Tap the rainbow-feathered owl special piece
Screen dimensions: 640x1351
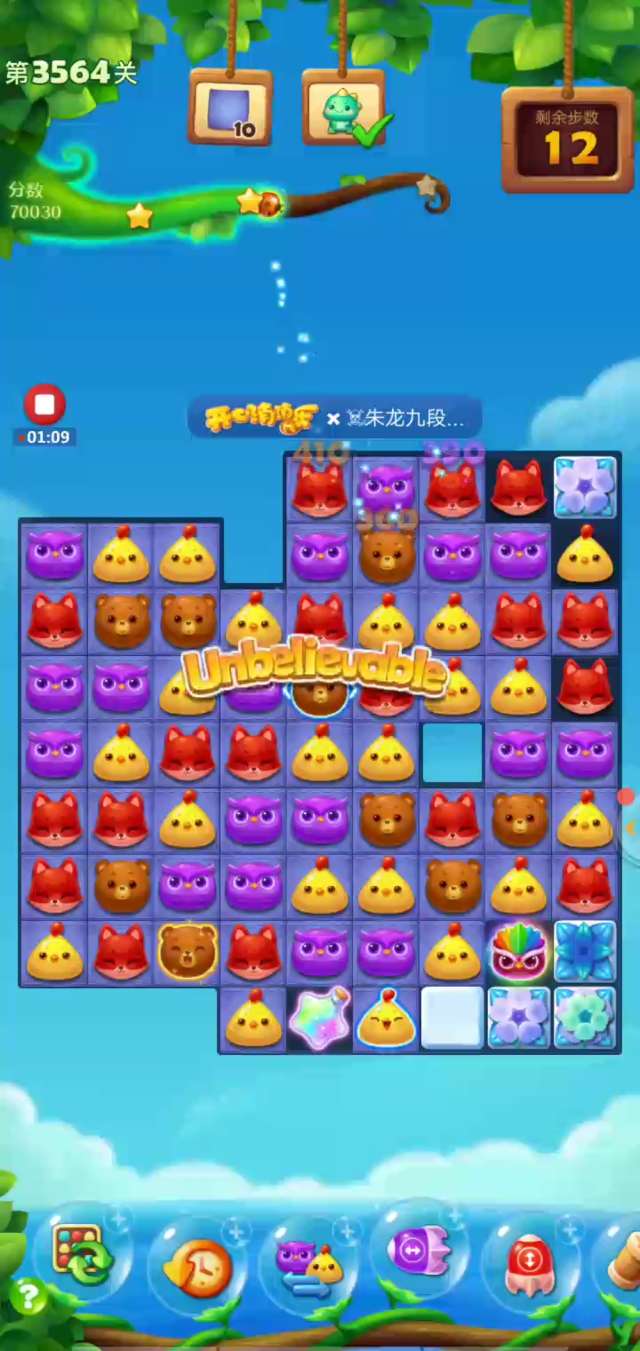pyautogui.click(x=518, y=952)
